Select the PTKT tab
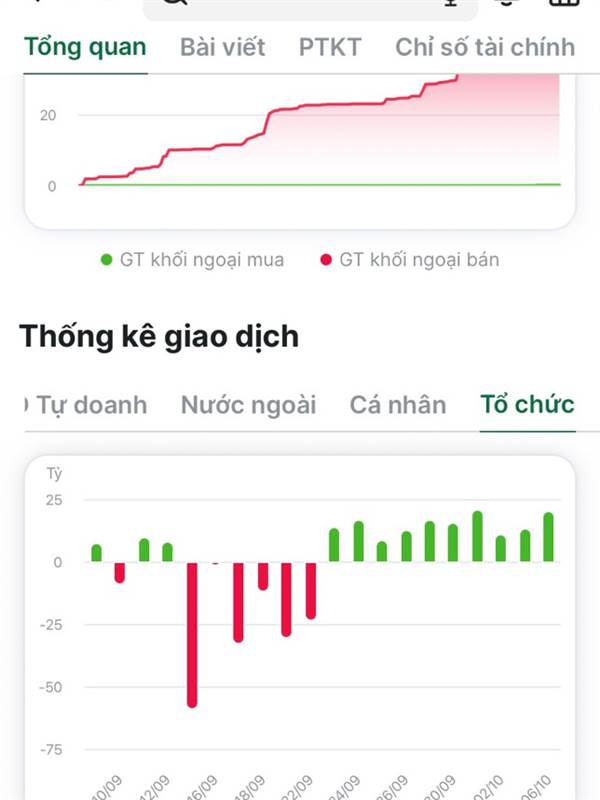The height and width of the screenshot is (800, 600). click(330, 47)
